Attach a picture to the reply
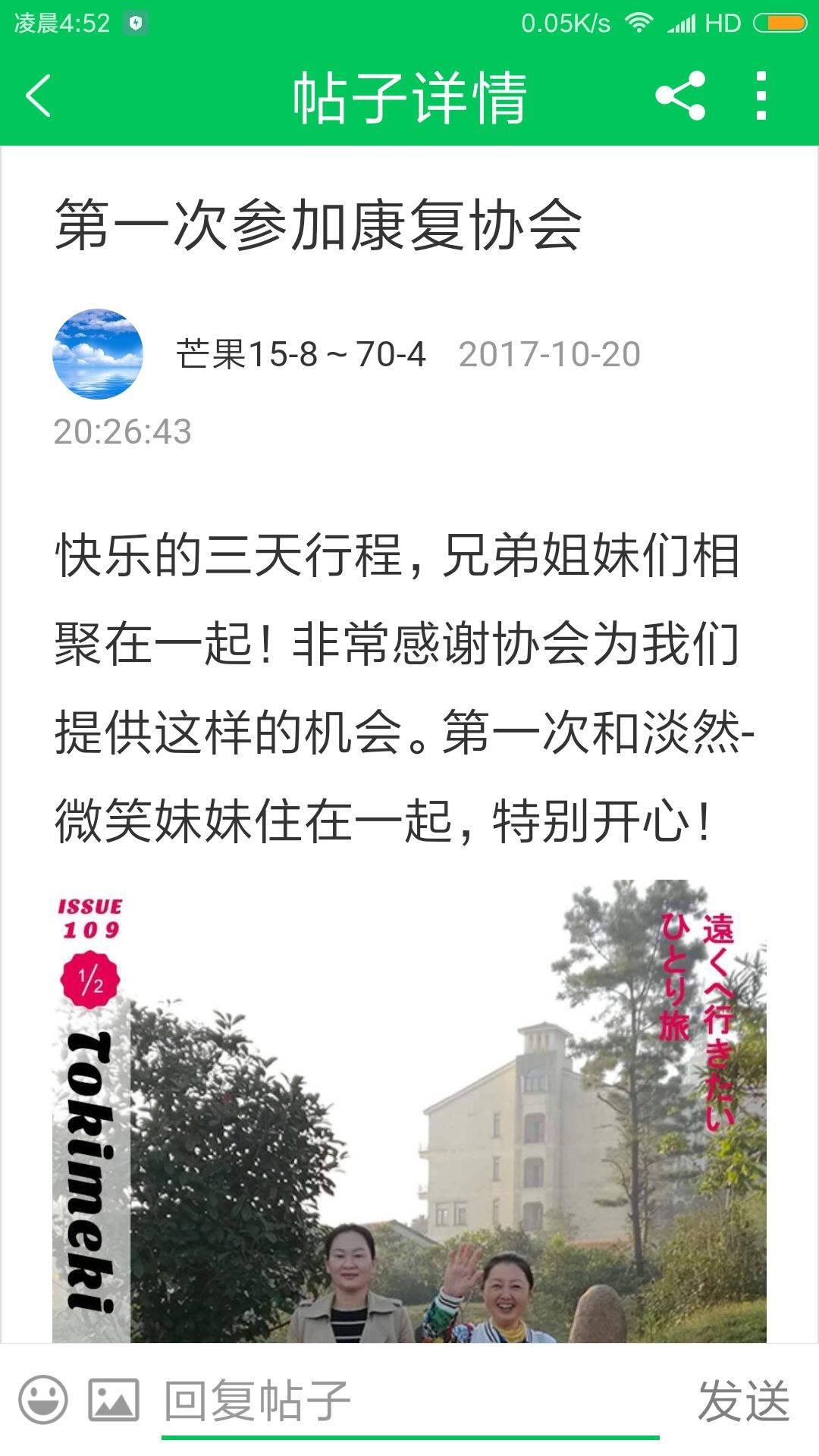Screen dimensions: 819x1456 [114, 1400]
